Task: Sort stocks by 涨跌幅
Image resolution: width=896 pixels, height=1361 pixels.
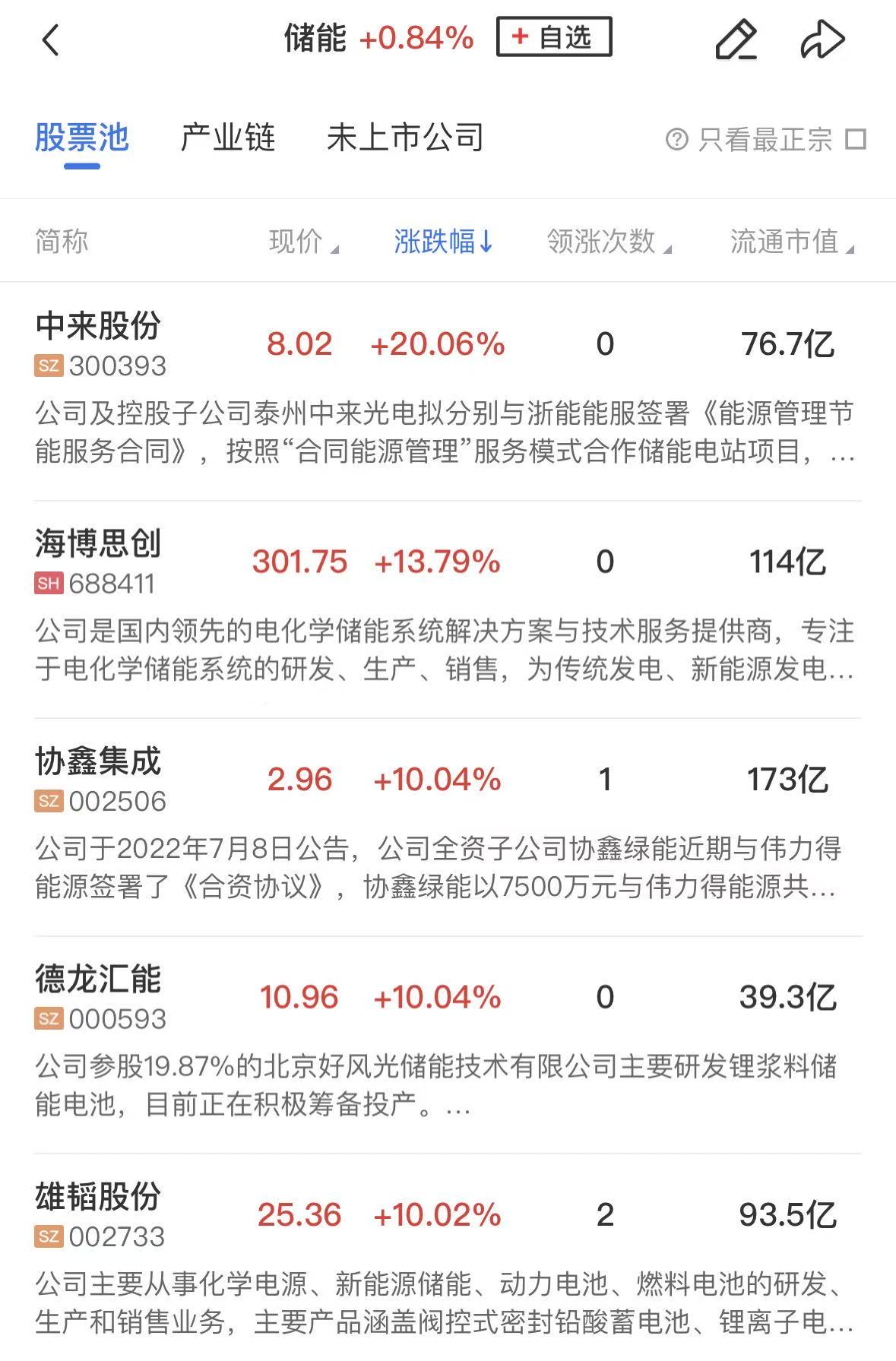Action: tap(443, 242)
